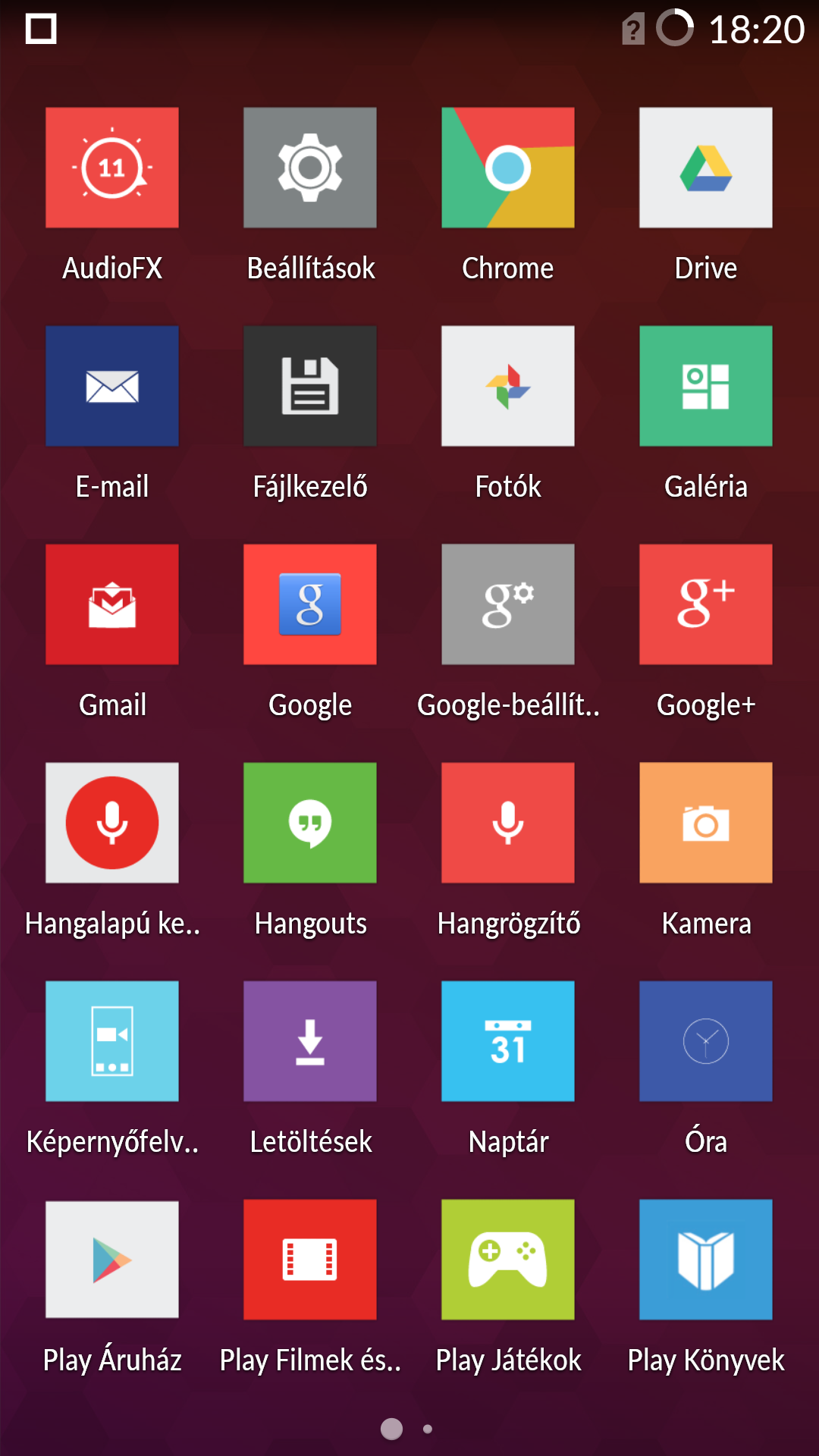Launch Play Játékok
Screen dimensions: 819x1456
click(x=508, y=1260)
